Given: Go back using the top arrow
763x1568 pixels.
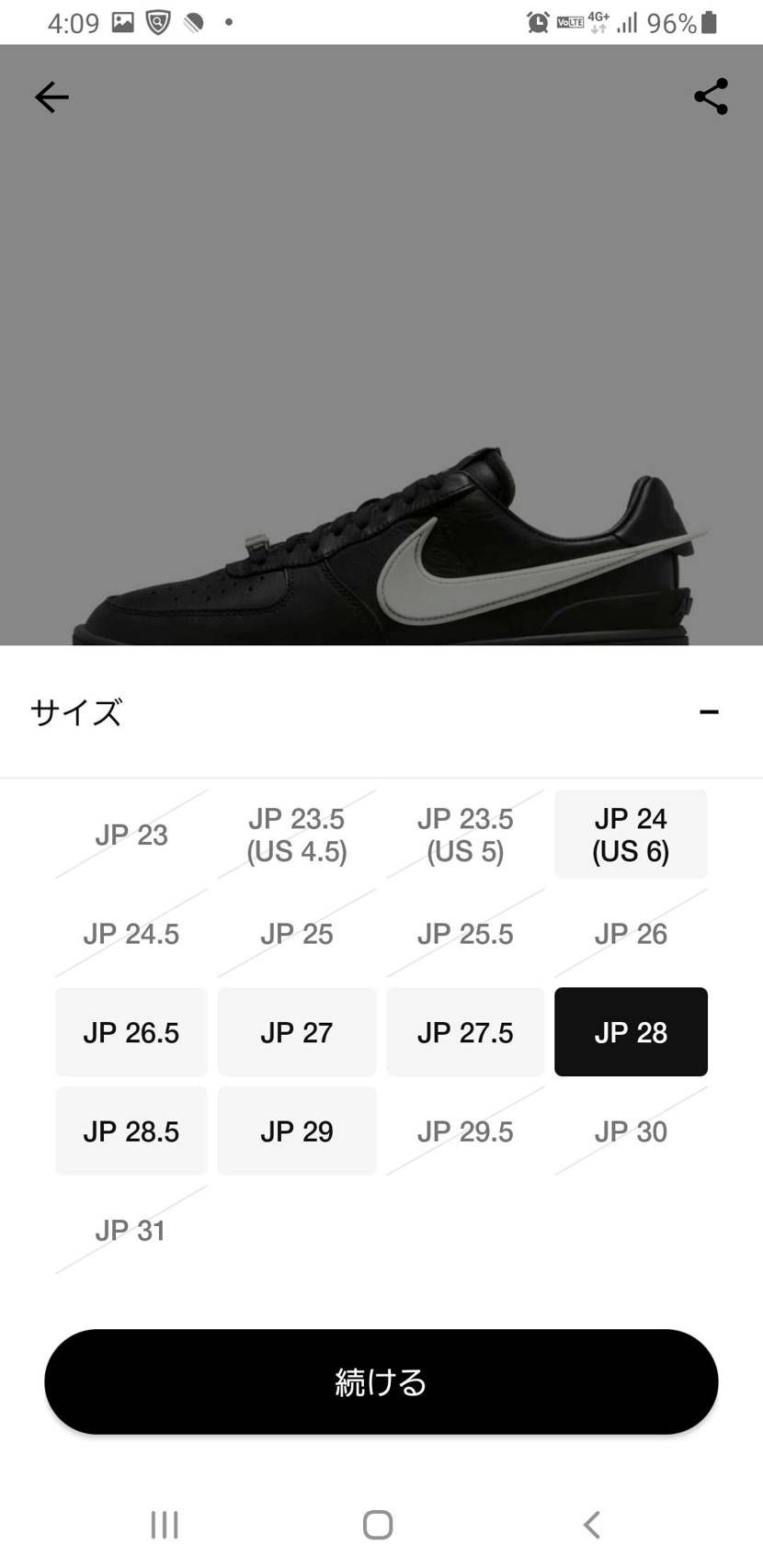Looking at the screenshot, I should click(51, 97).
